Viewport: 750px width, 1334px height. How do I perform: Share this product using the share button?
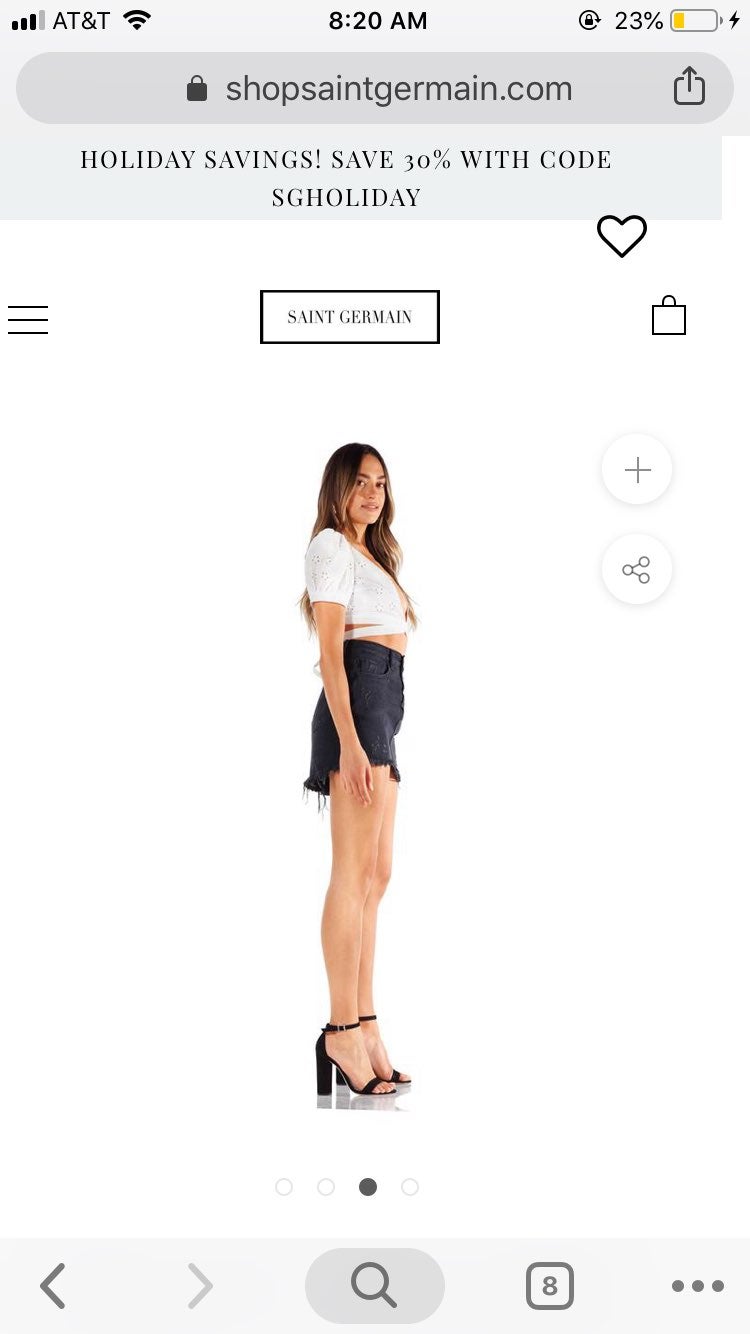637,570
